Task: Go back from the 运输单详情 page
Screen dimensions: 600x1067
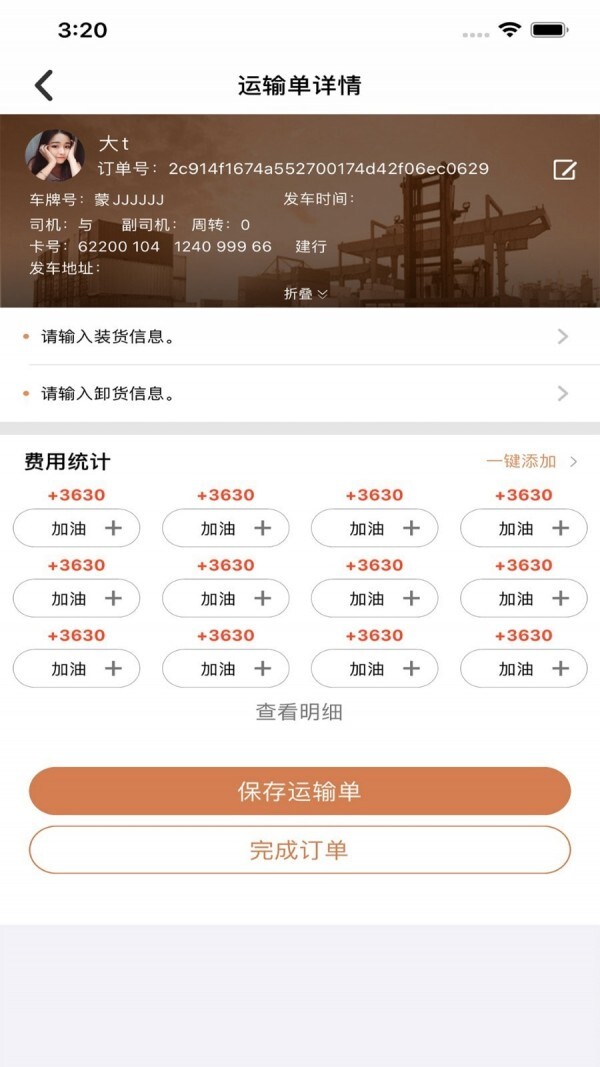Action: (x=43, y=86)
